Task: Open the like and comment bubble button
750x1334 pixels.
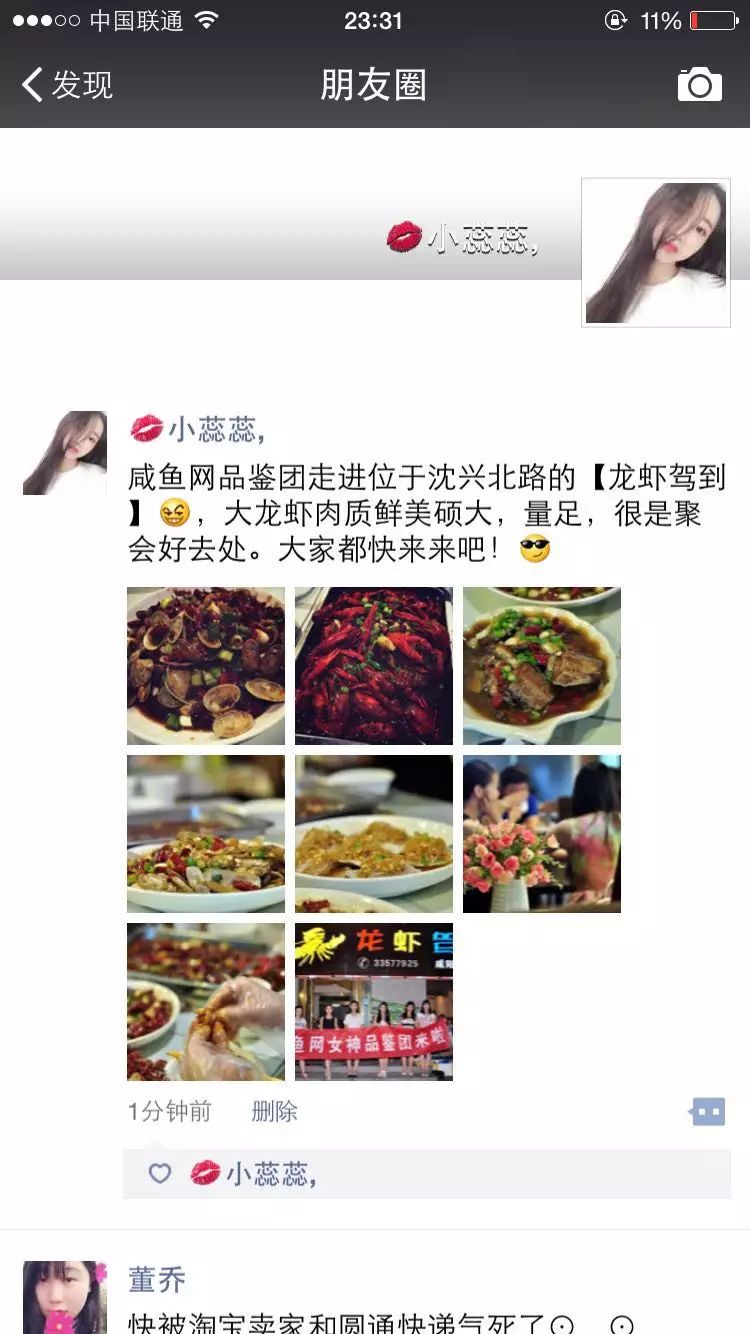Action: 707,1111
